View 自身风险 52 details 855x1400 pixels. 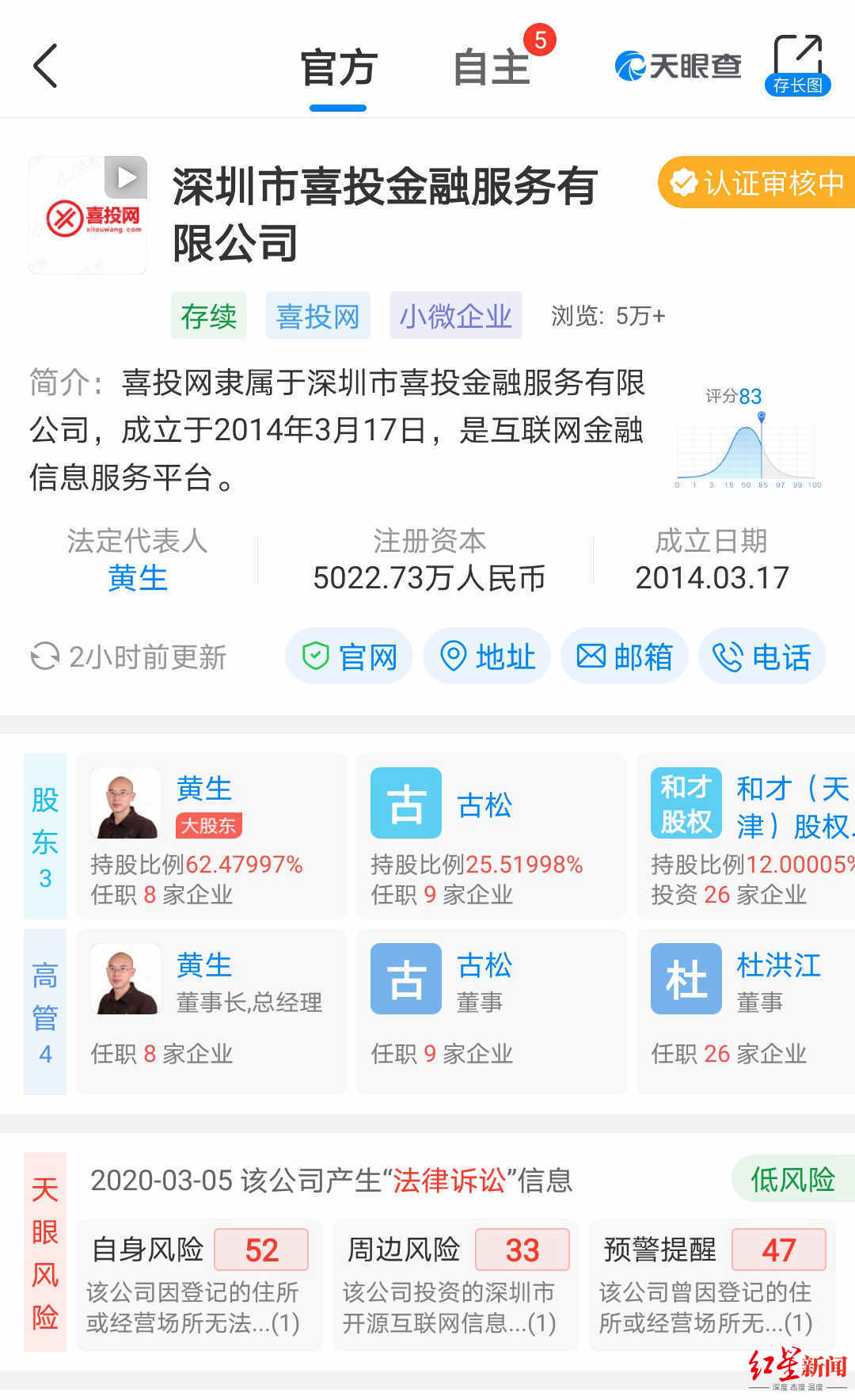click(199, 1284)
